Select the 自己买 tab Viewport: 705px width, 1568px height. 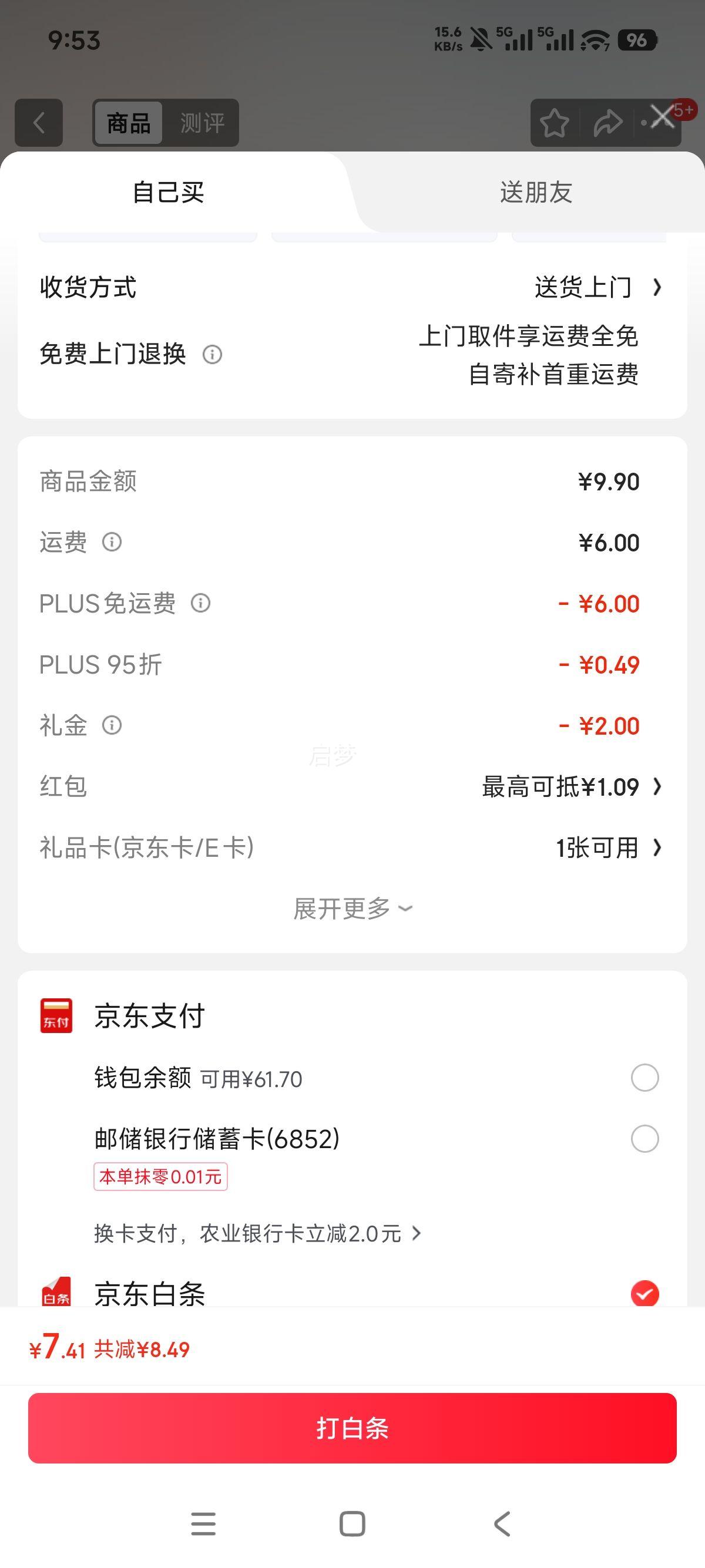(x=169, y=193)
